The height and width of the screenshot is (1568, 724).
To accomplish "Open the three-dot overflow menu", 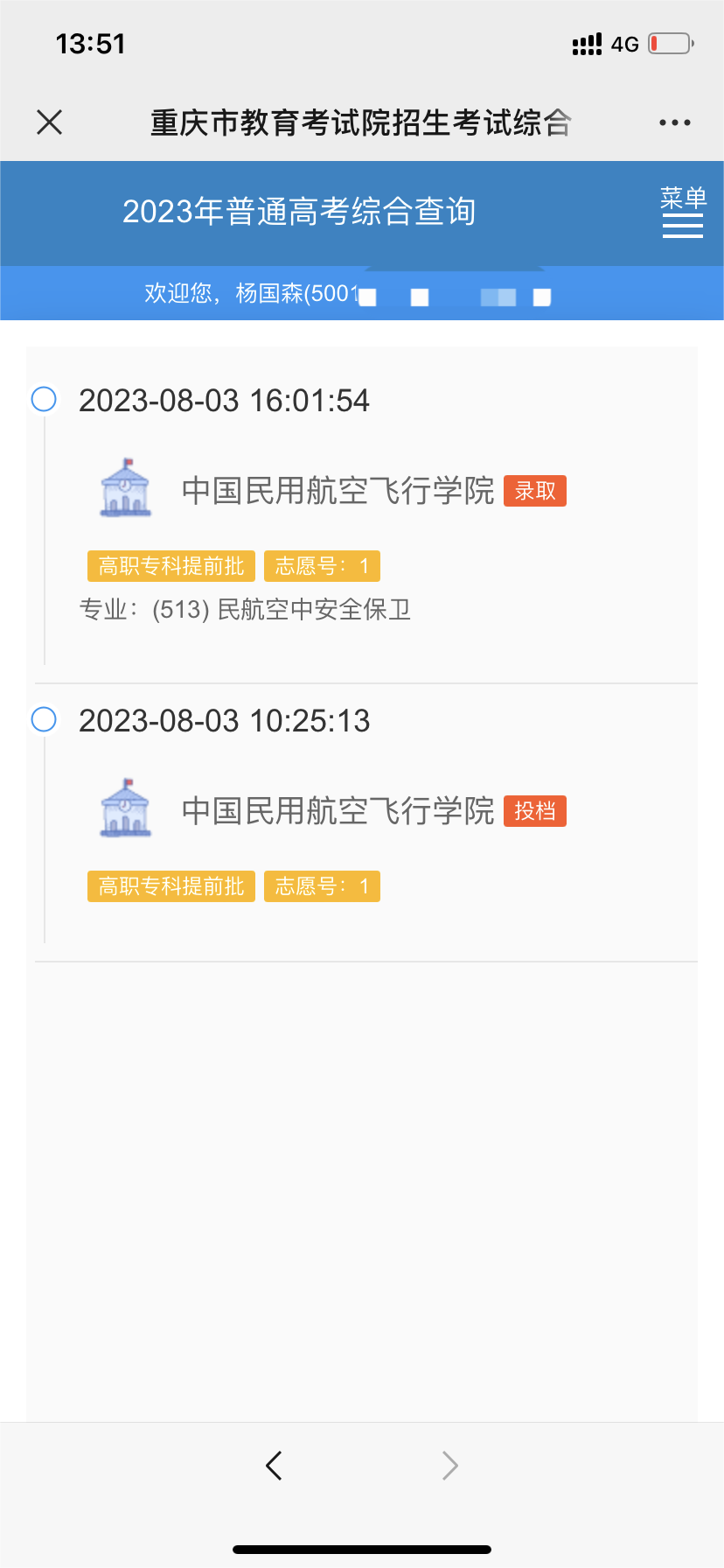I will (x=675, y=122).
